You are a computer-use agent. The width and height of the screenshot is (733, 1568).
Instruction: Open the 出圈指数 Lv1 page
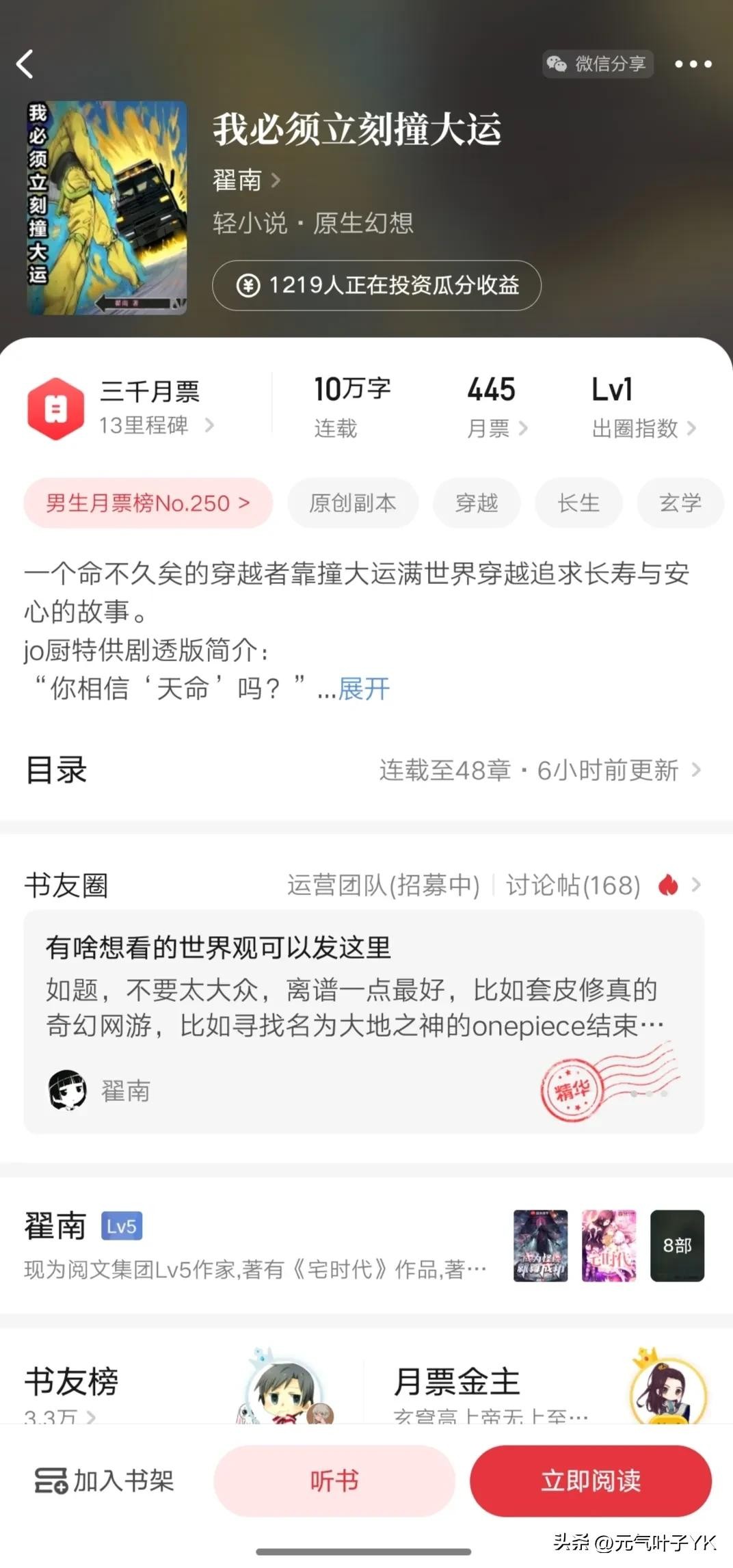(x=643, y=408)
